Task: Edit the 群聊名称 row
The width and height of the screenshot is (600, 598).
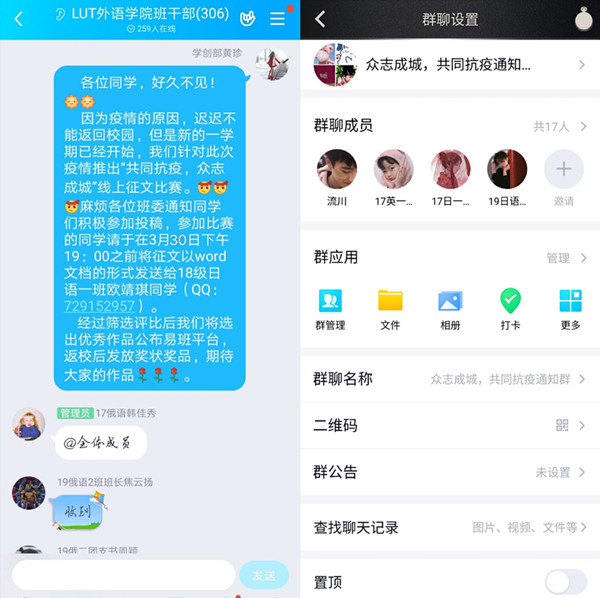Action: (x=449, y=379)
